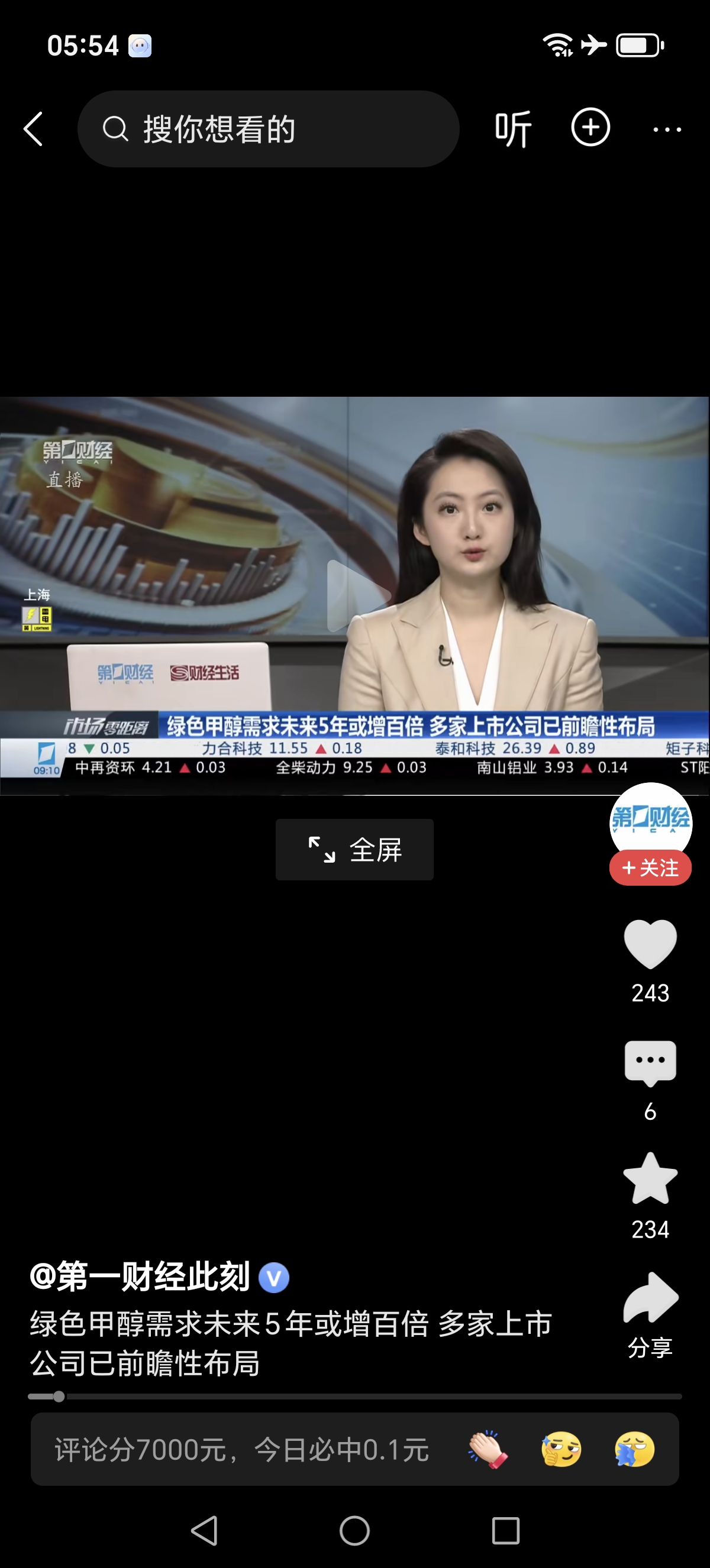Send the clapping hands emoji
710x1568 pixels.
click(x=488, y=1449)
